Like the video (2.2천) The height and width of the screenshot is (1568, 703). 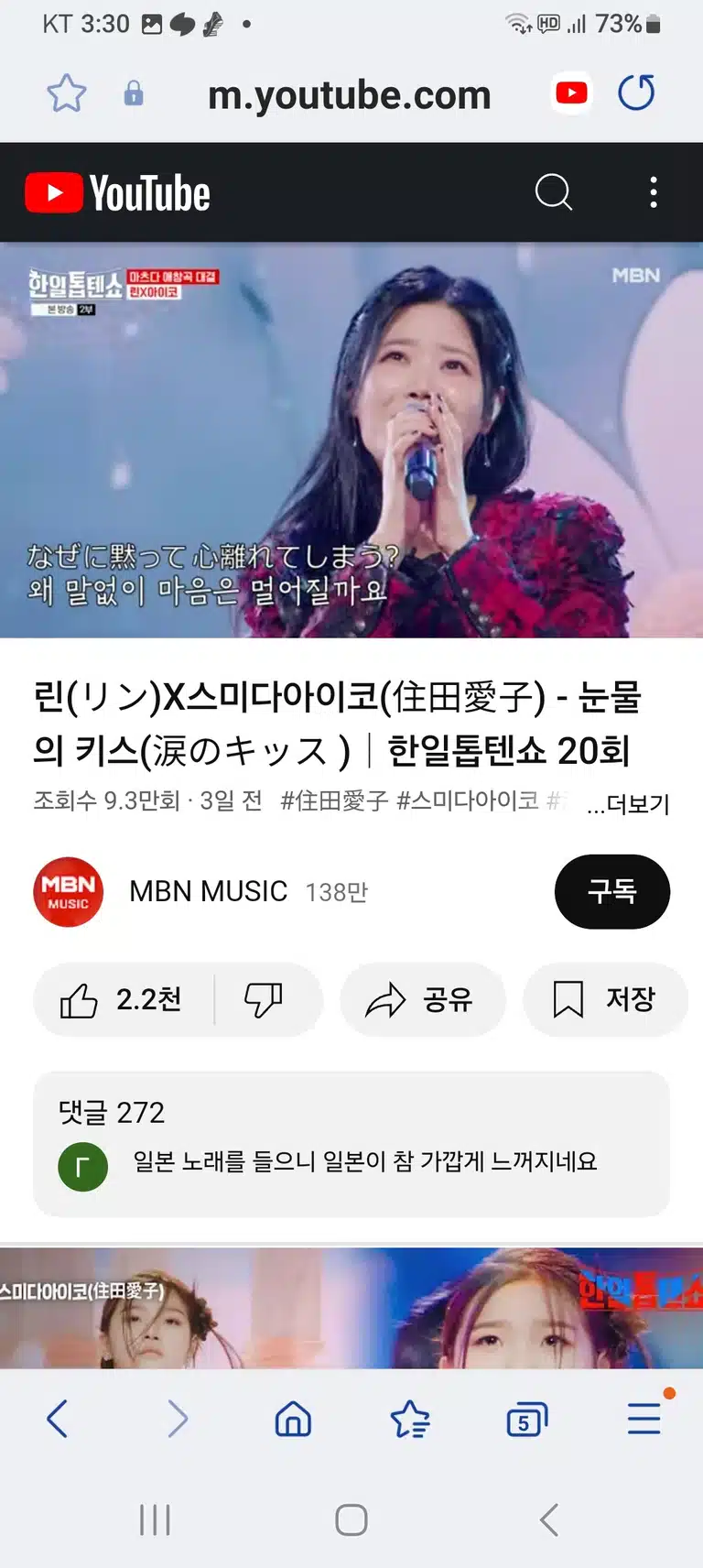(123, 999)
